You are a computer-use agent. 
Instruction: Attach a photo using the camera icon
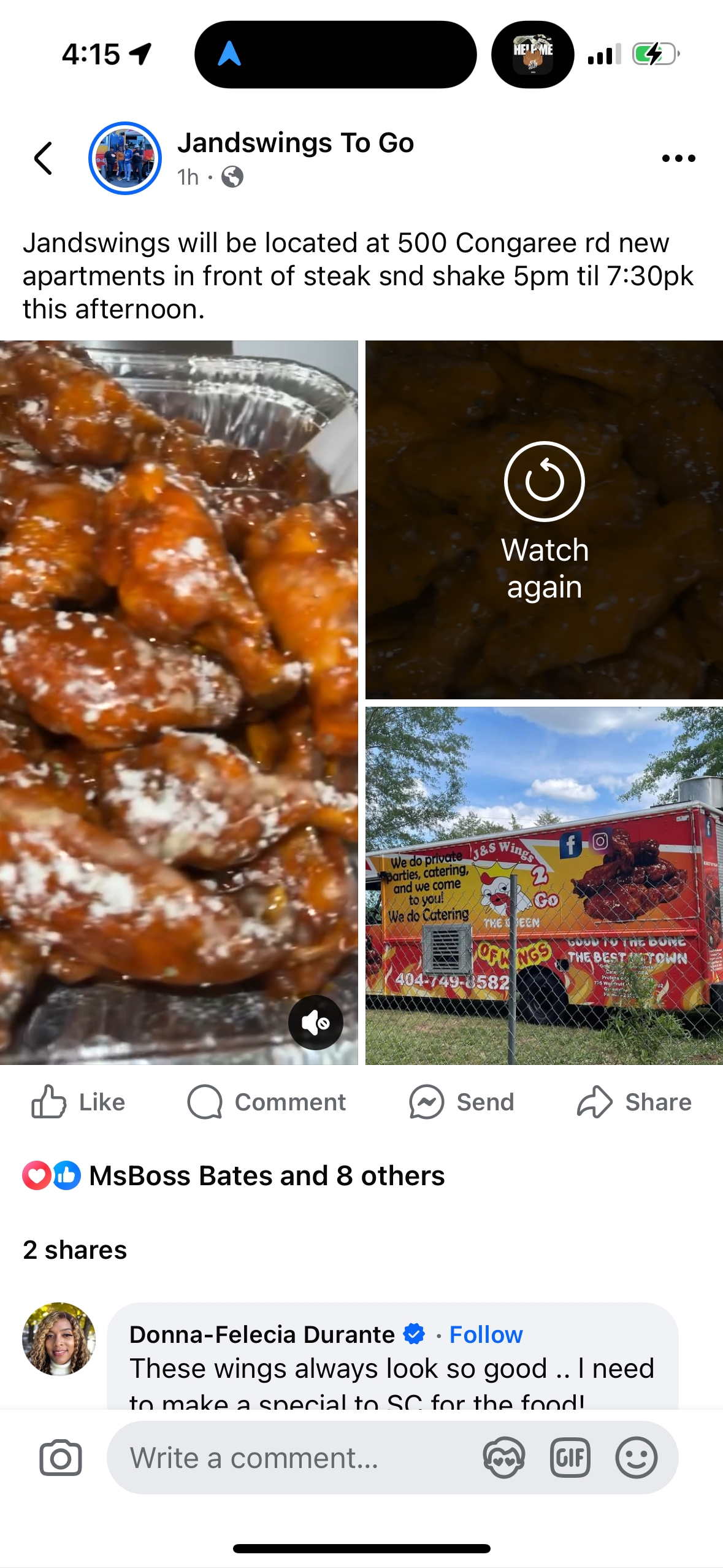(60, 1458)
